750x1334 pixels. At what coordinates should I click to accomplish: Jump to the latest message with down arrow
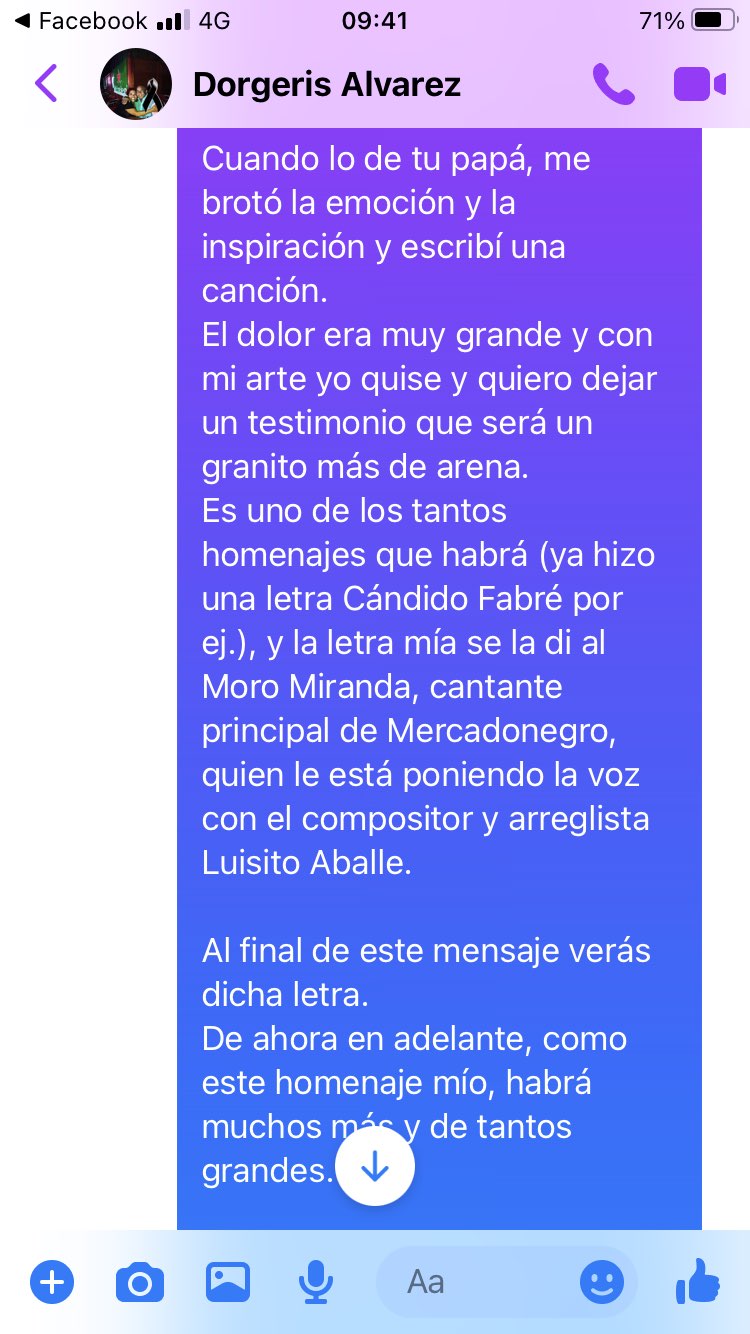pos(375,1166)
